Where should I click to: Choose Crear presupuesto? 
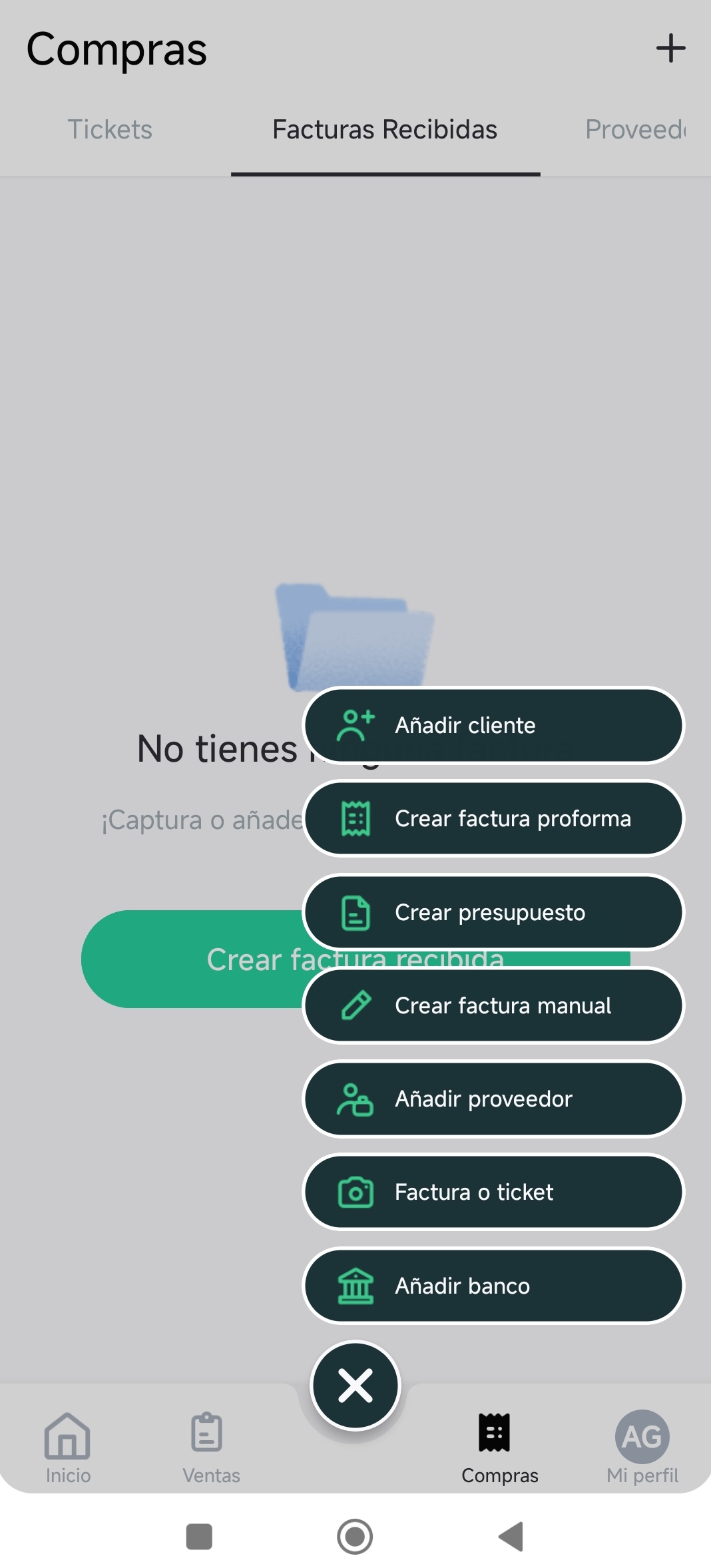pos(493,912)
